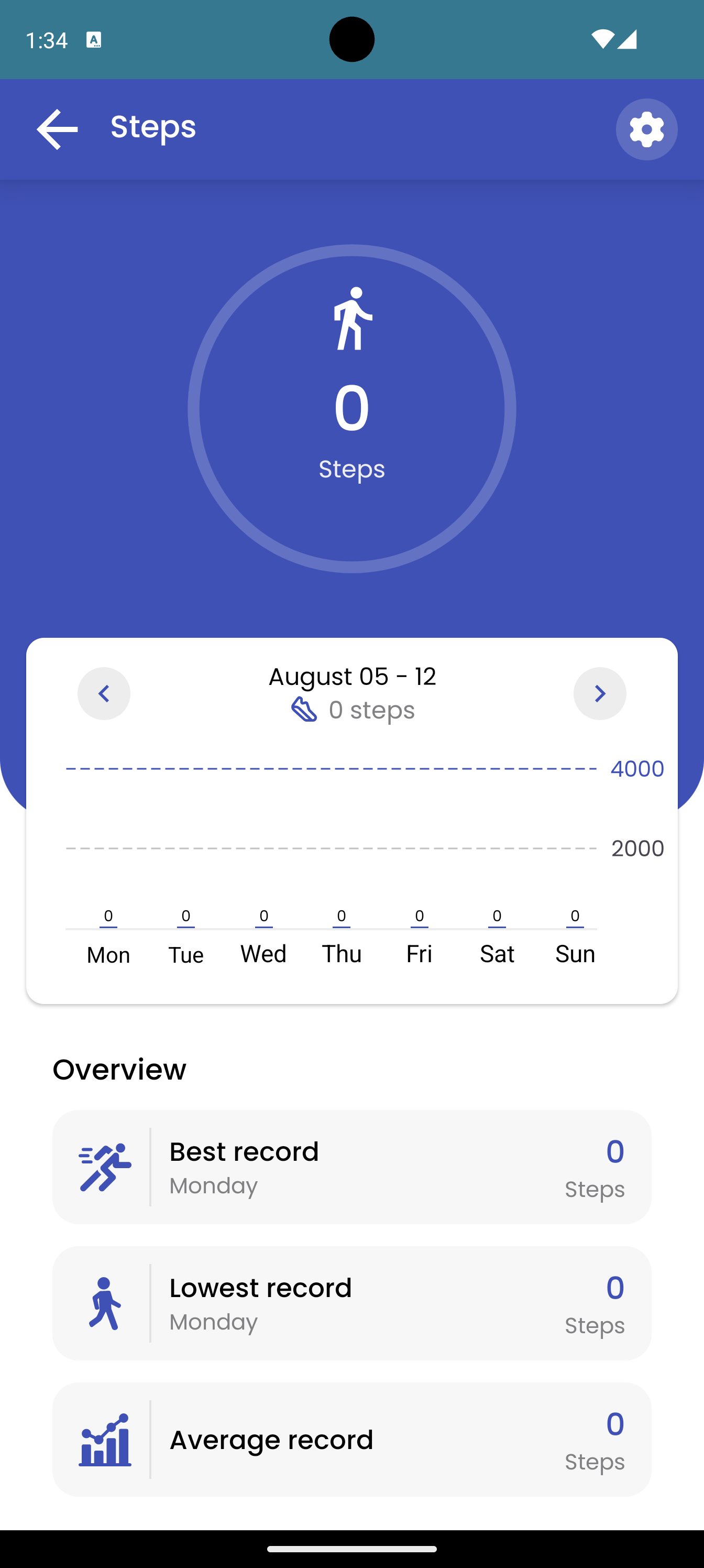The height and width of the screenshot is (1568, 704).
Task: Tap the Sun bar value of zero
Action: pyautogui.click(x=575, y=923)
